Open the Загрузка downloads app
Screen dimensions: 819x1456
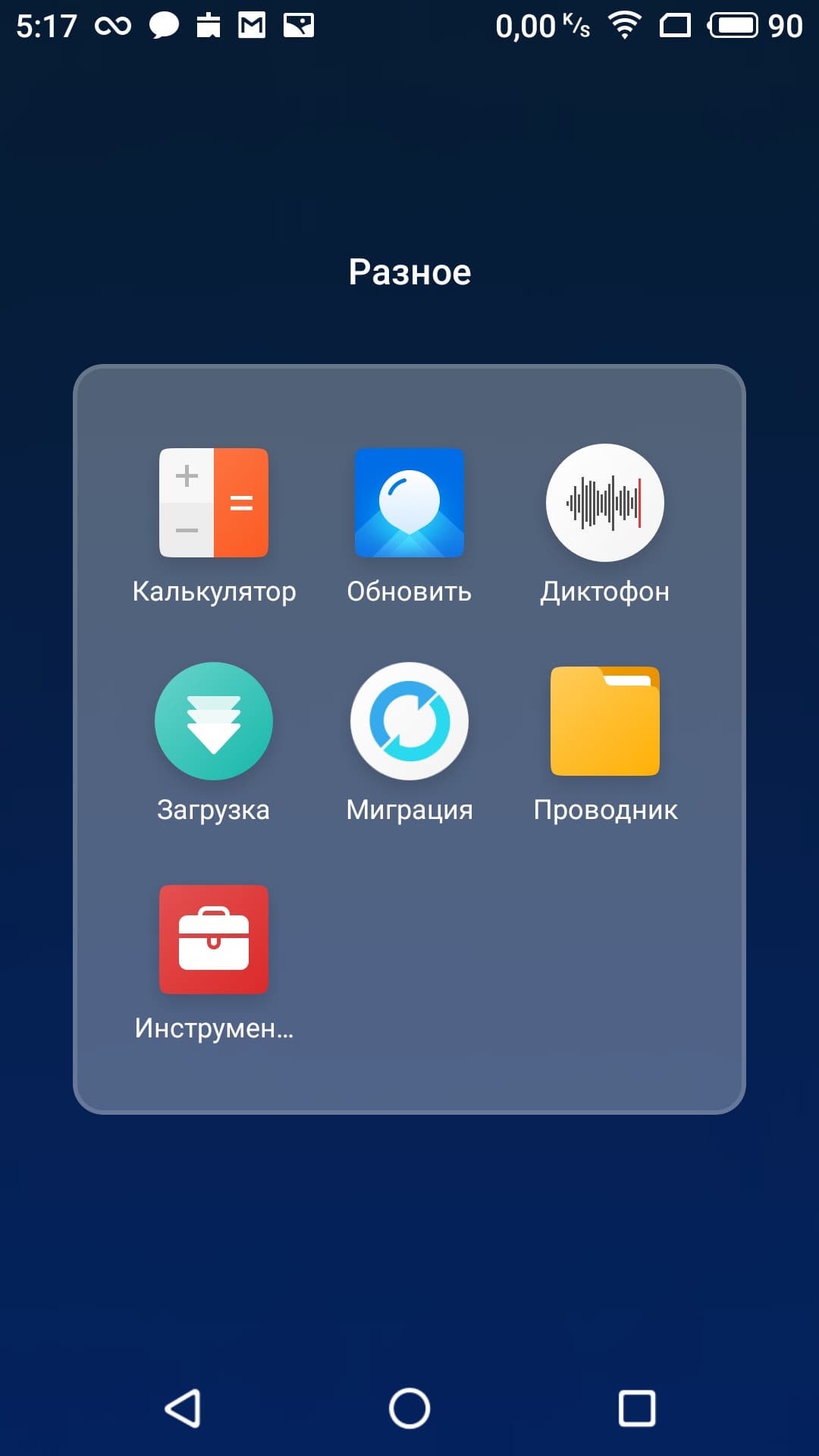(x=214, y=721)
